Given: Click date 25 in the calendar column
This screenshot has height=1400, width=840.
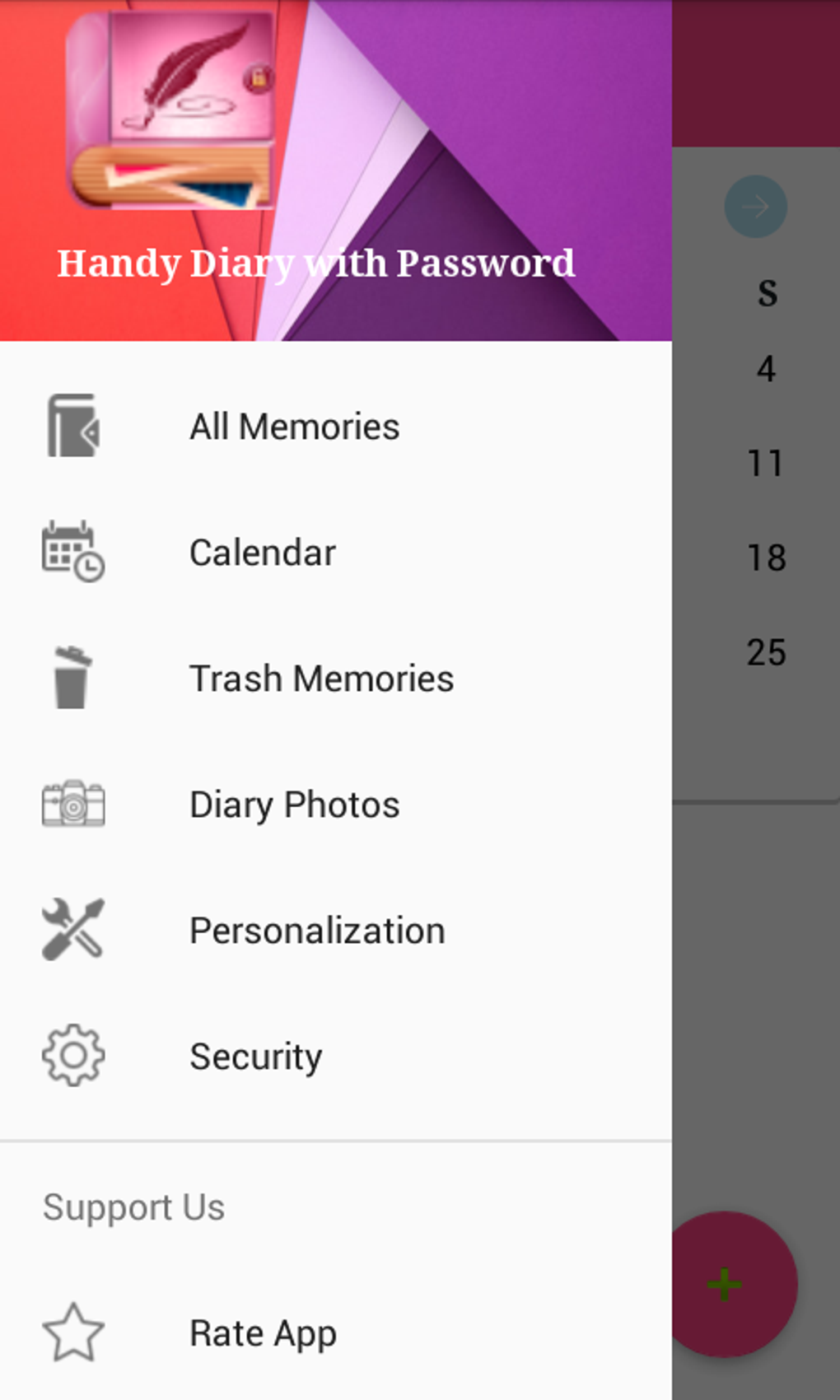Looking at the screenshot, I should [768, 653].
